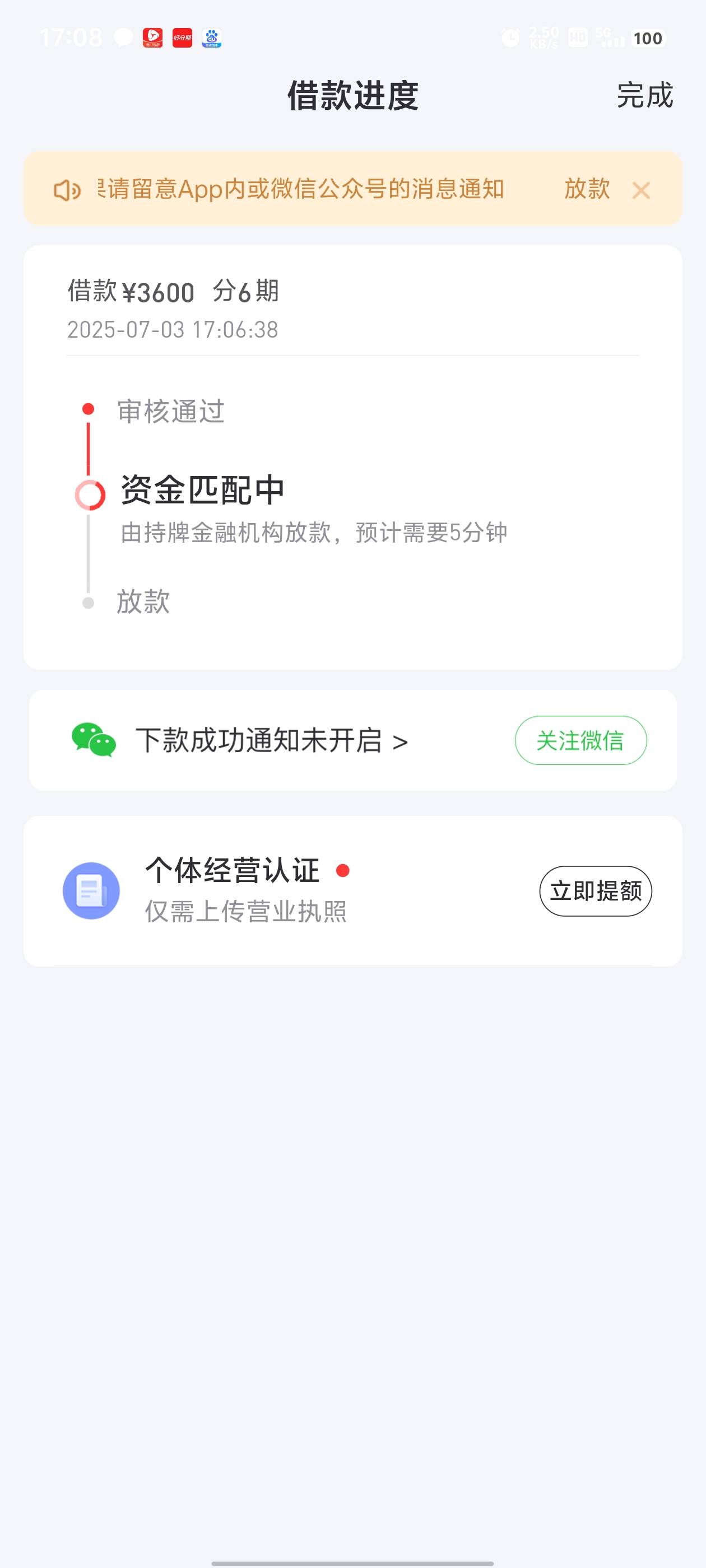Image resolution: width=706 pixels, height=1568 pixels.
Task: Tap 完成 to finish
Action: (644, 96)
